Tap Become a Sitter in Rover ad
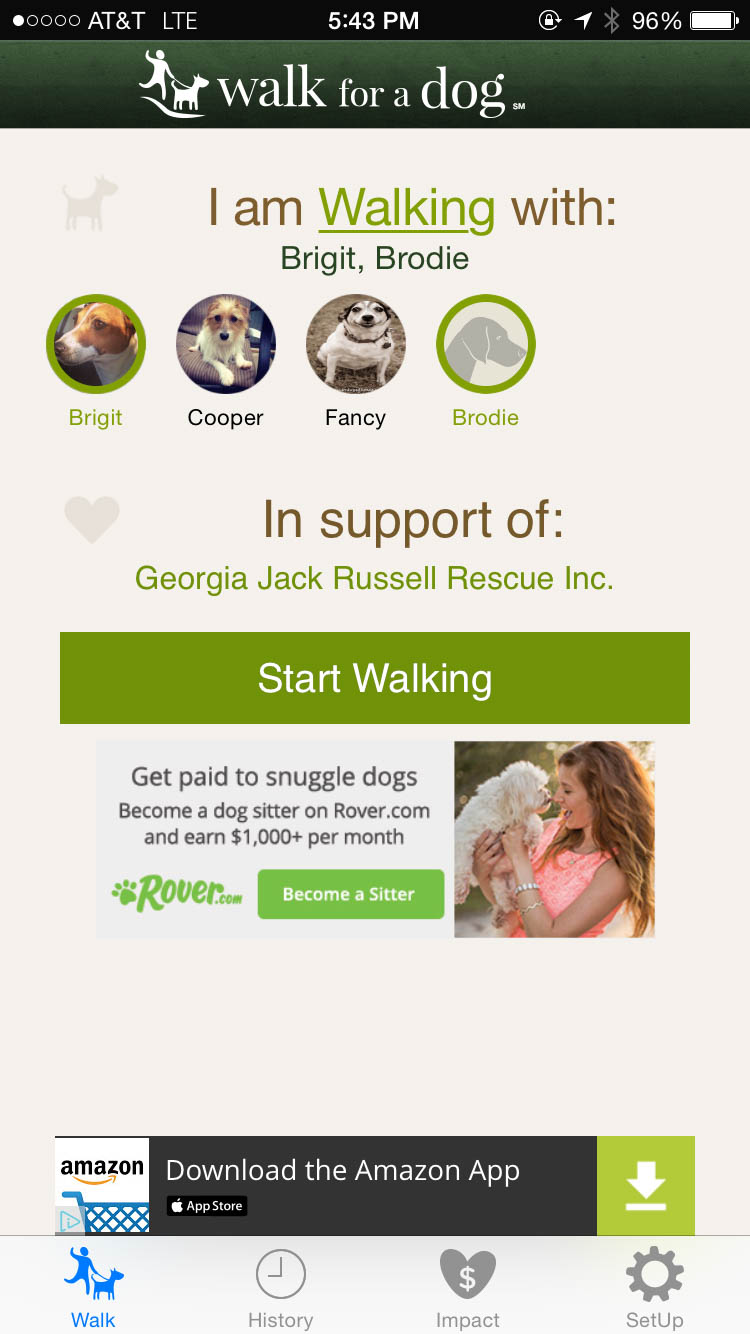 [x=351, y=894]
